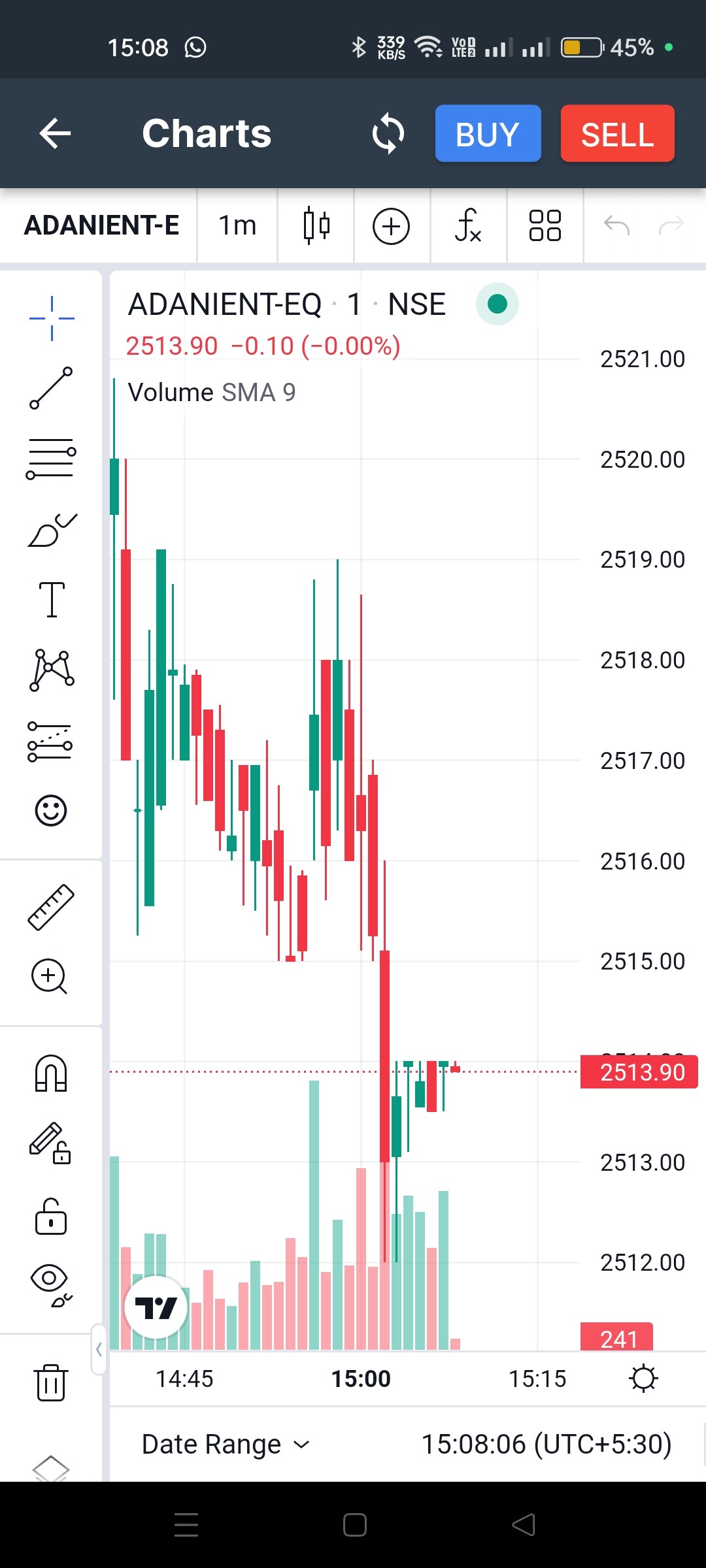The image size is (706, 1568).
Task: Open the indicators fx menu
Action: [468, 226]
